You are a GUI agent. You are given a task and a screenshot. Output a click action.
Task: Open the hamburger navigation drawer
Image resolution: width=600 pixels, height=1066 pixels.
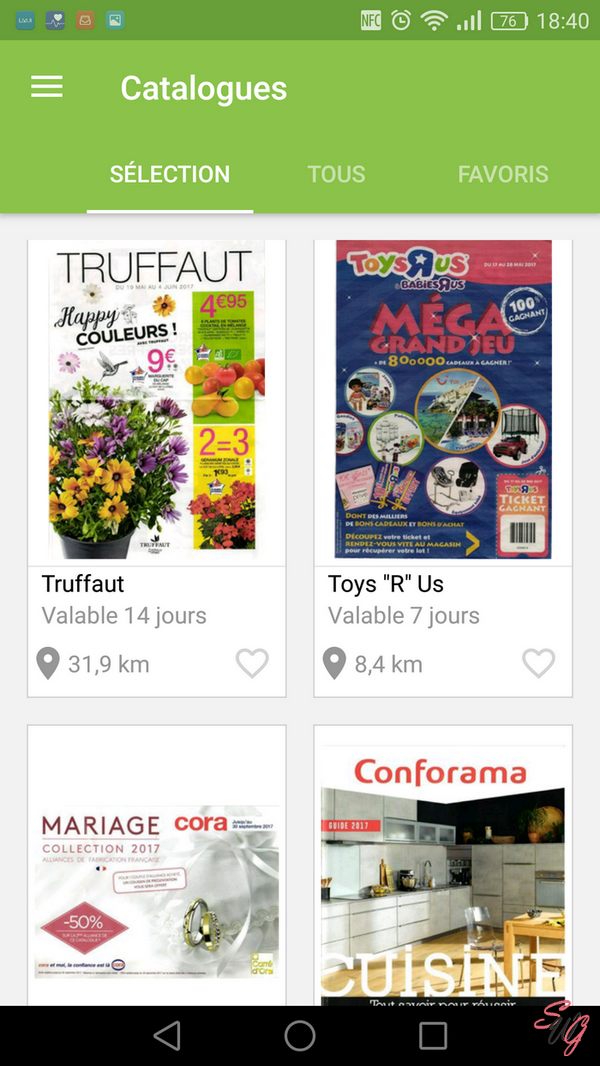pyautogui.click(x=47, y=88)
